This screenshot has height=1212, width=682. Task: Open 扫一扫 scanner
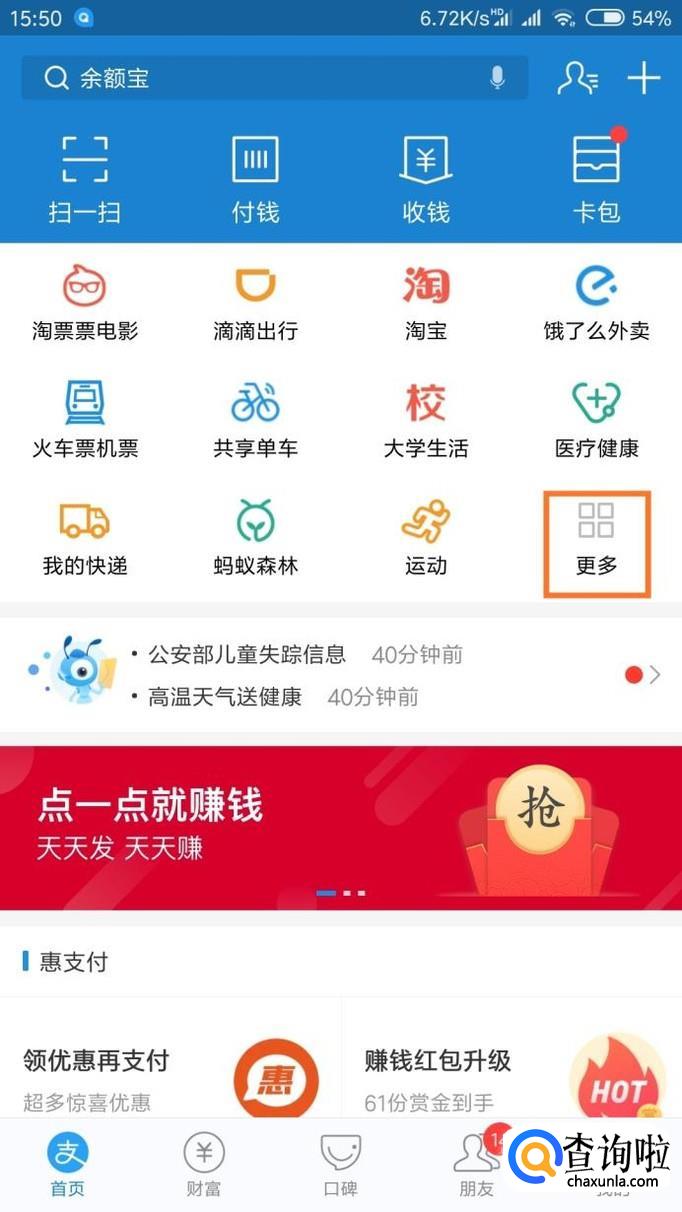point(84,179)
